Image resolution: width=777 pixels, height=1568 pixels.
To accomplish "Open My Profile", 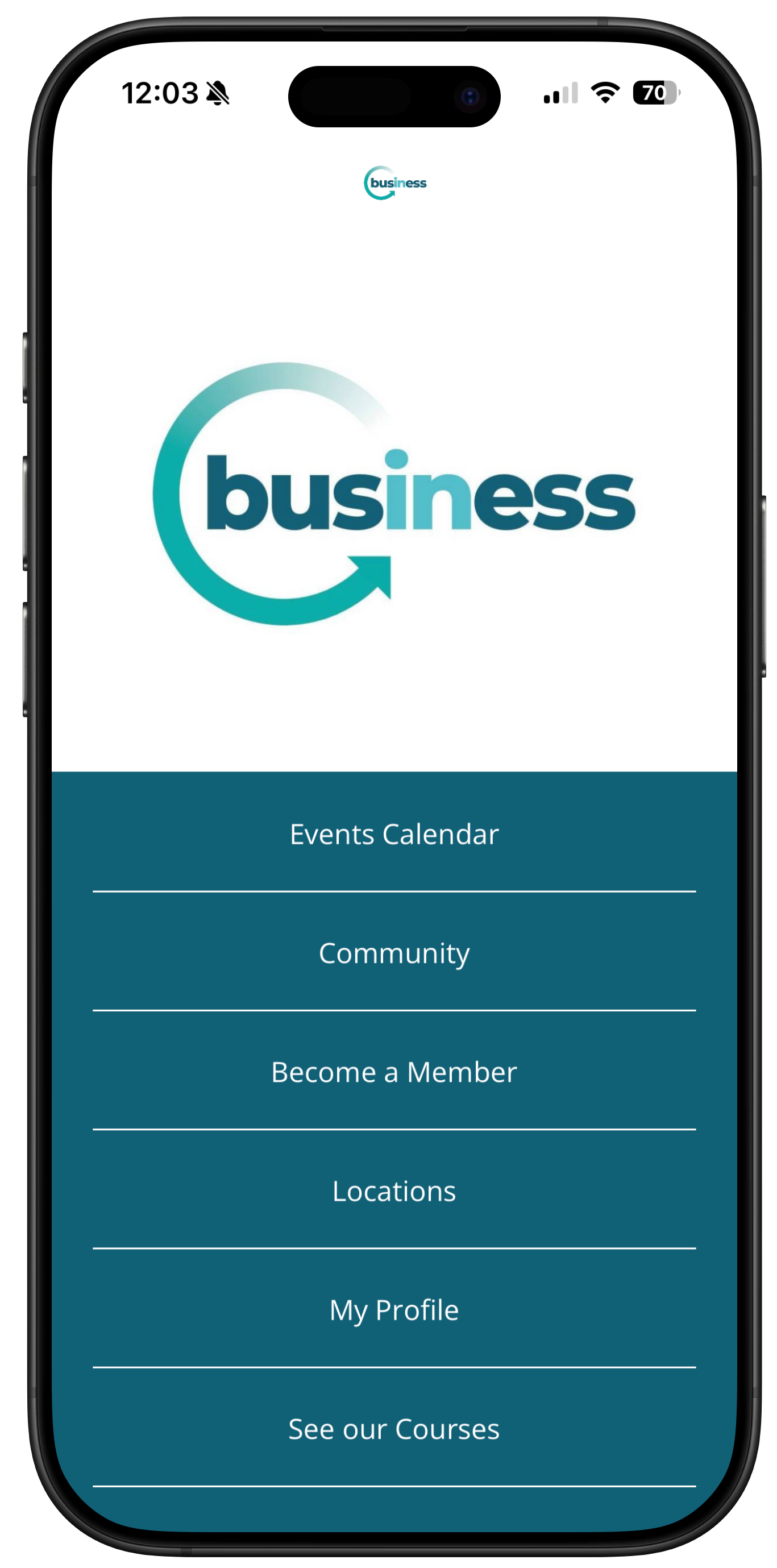I will click(394, 1310).
